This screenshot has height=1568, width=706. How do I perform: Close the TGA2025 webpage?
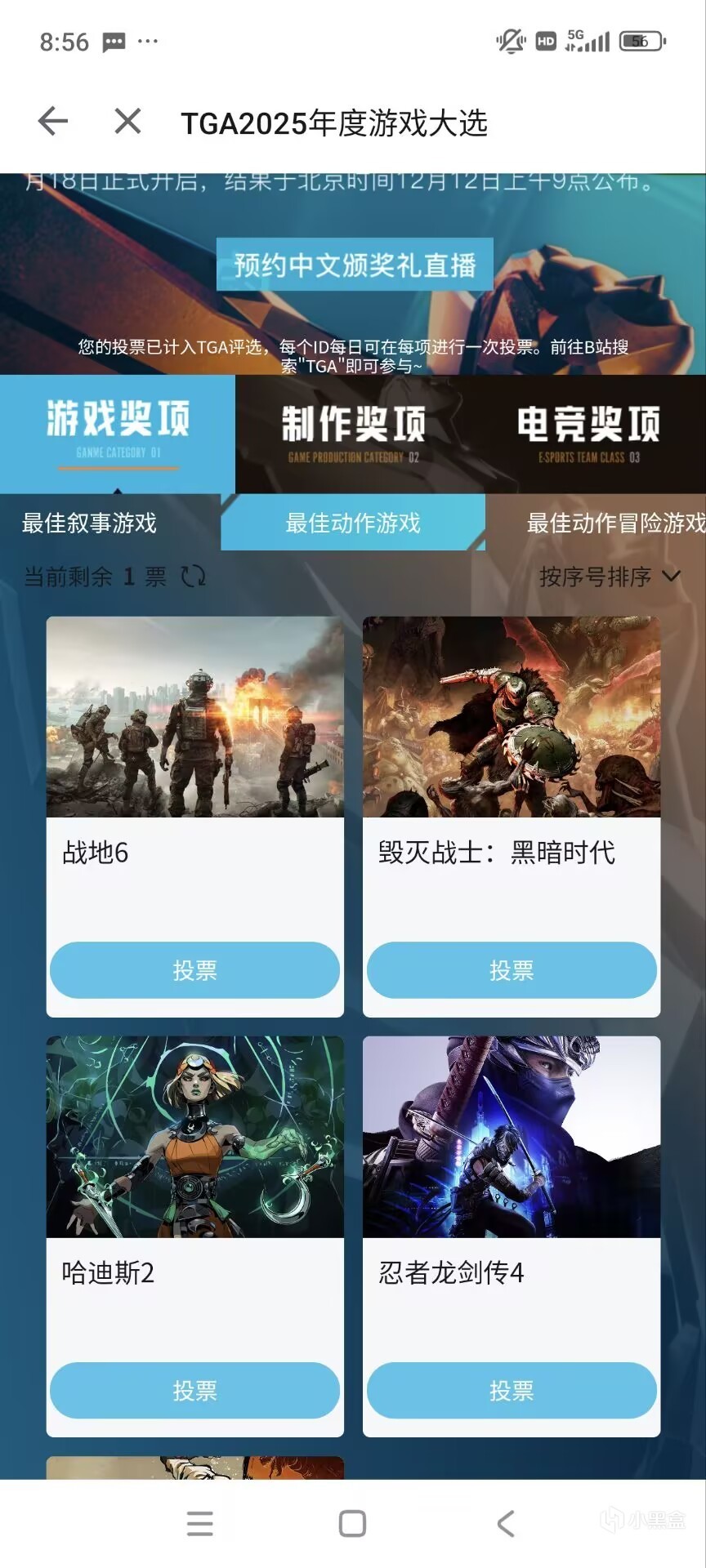pyautogui.click(x=127, y=121)
